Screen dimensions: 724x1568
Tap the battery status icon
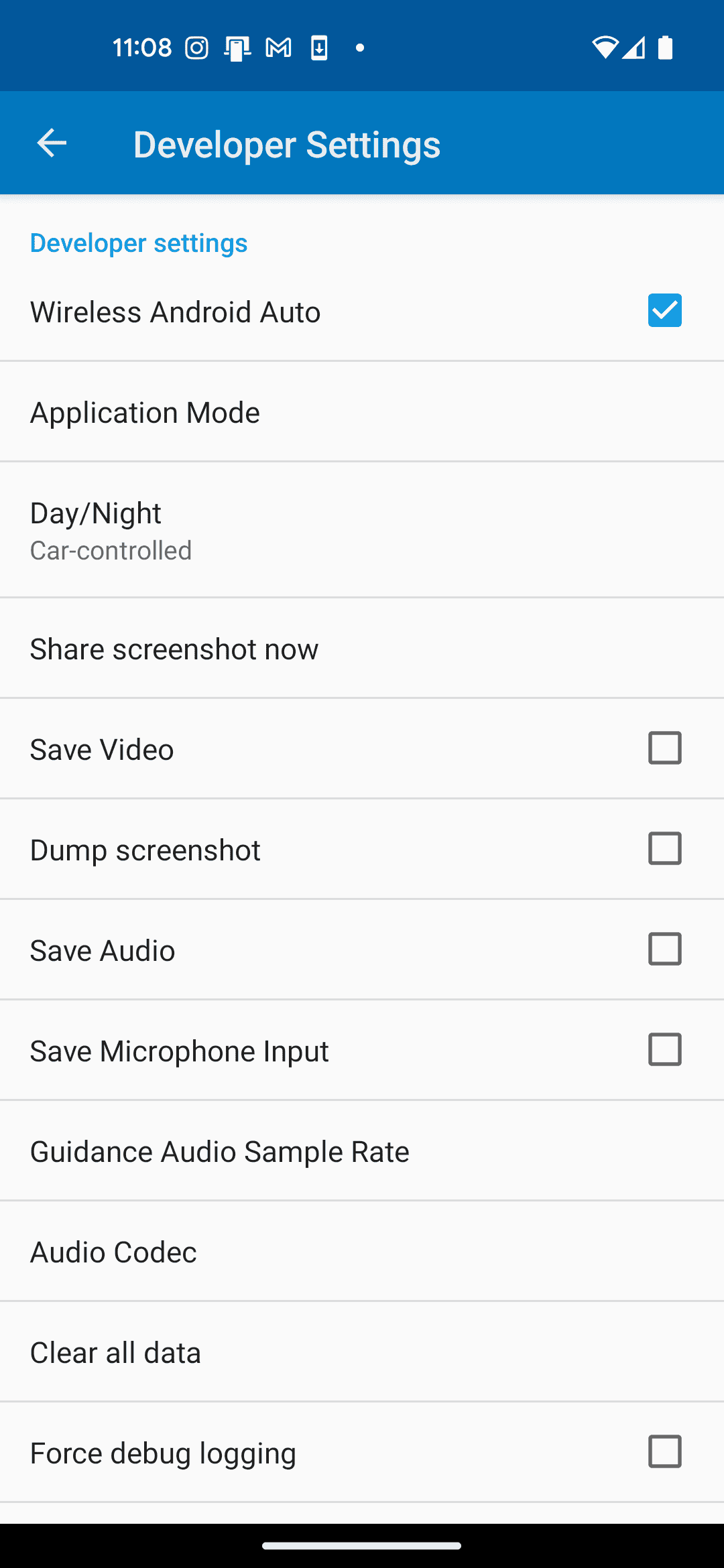[666, 46]
